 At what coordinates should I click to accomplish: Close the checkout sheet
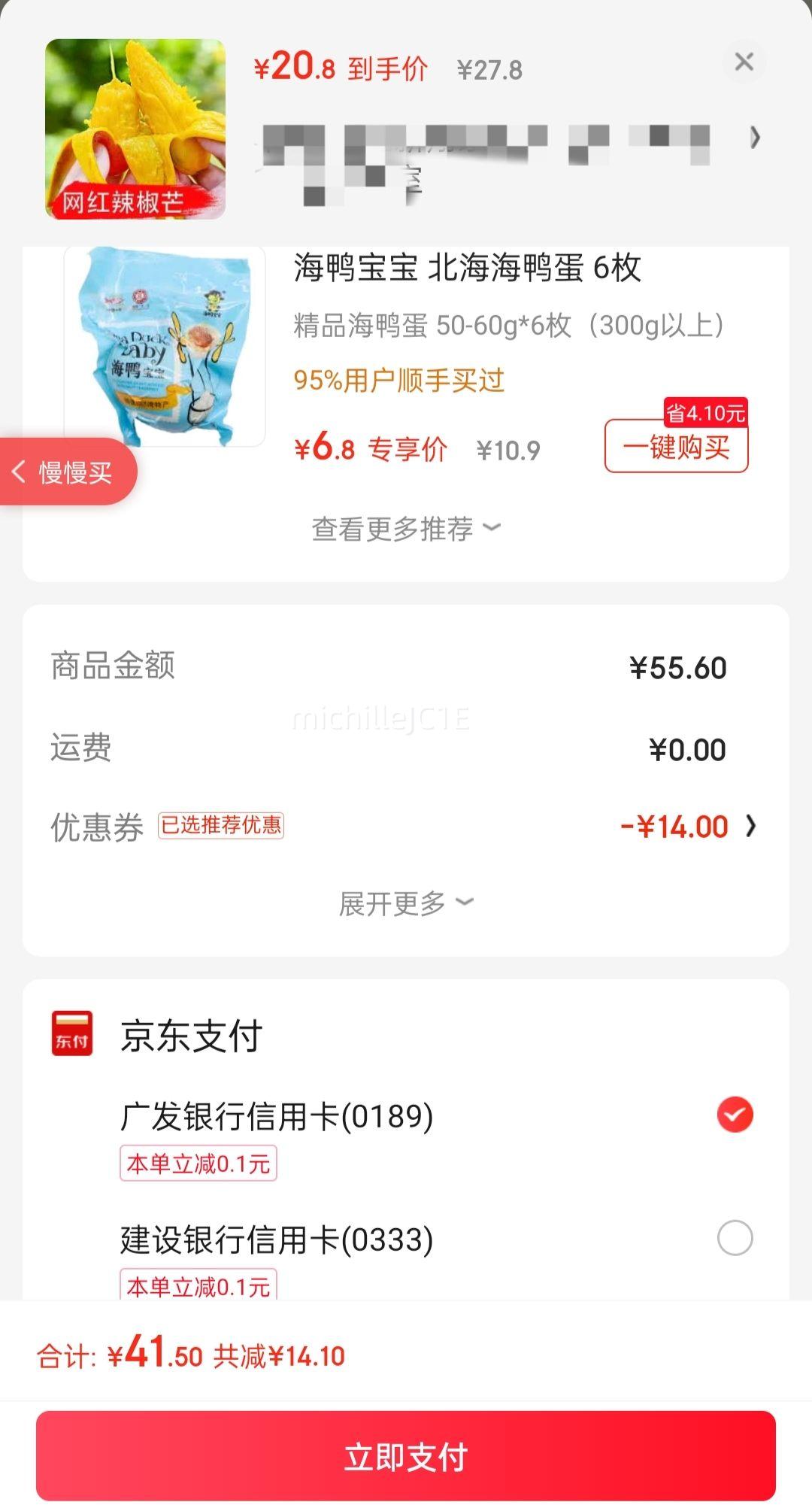[x=744, y=62]
